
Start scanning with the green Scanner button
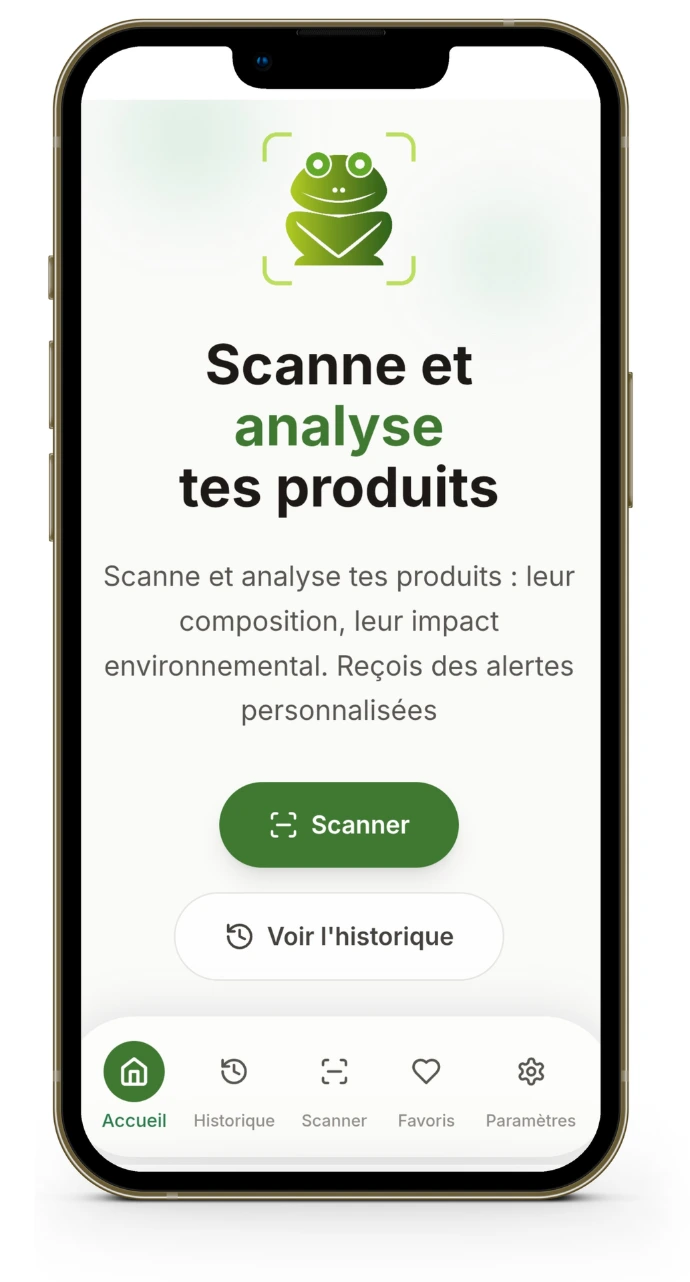[x=339, y=825]
